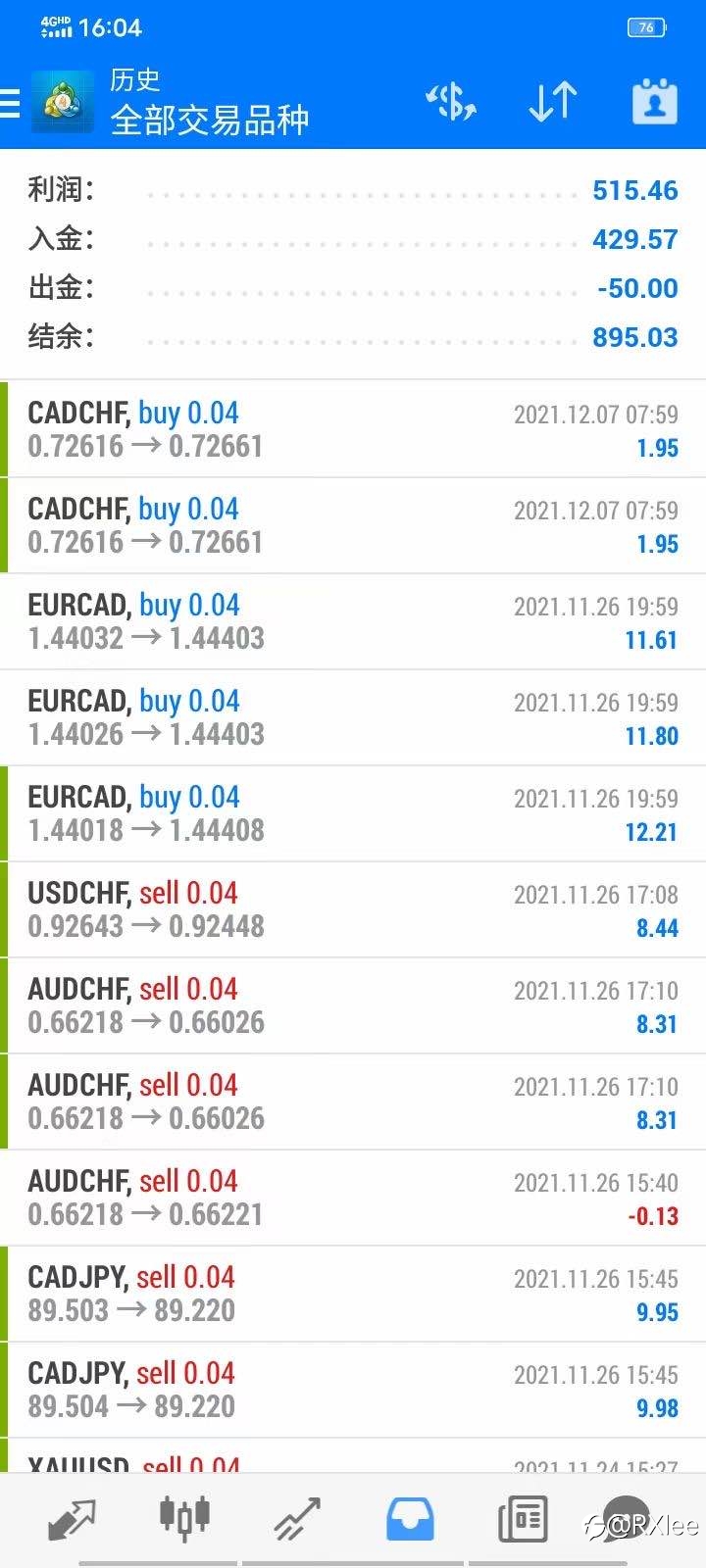Open the side drawer menu
Image resolution: width=706 pixels, height=1568 pixels.
point(12,102)
